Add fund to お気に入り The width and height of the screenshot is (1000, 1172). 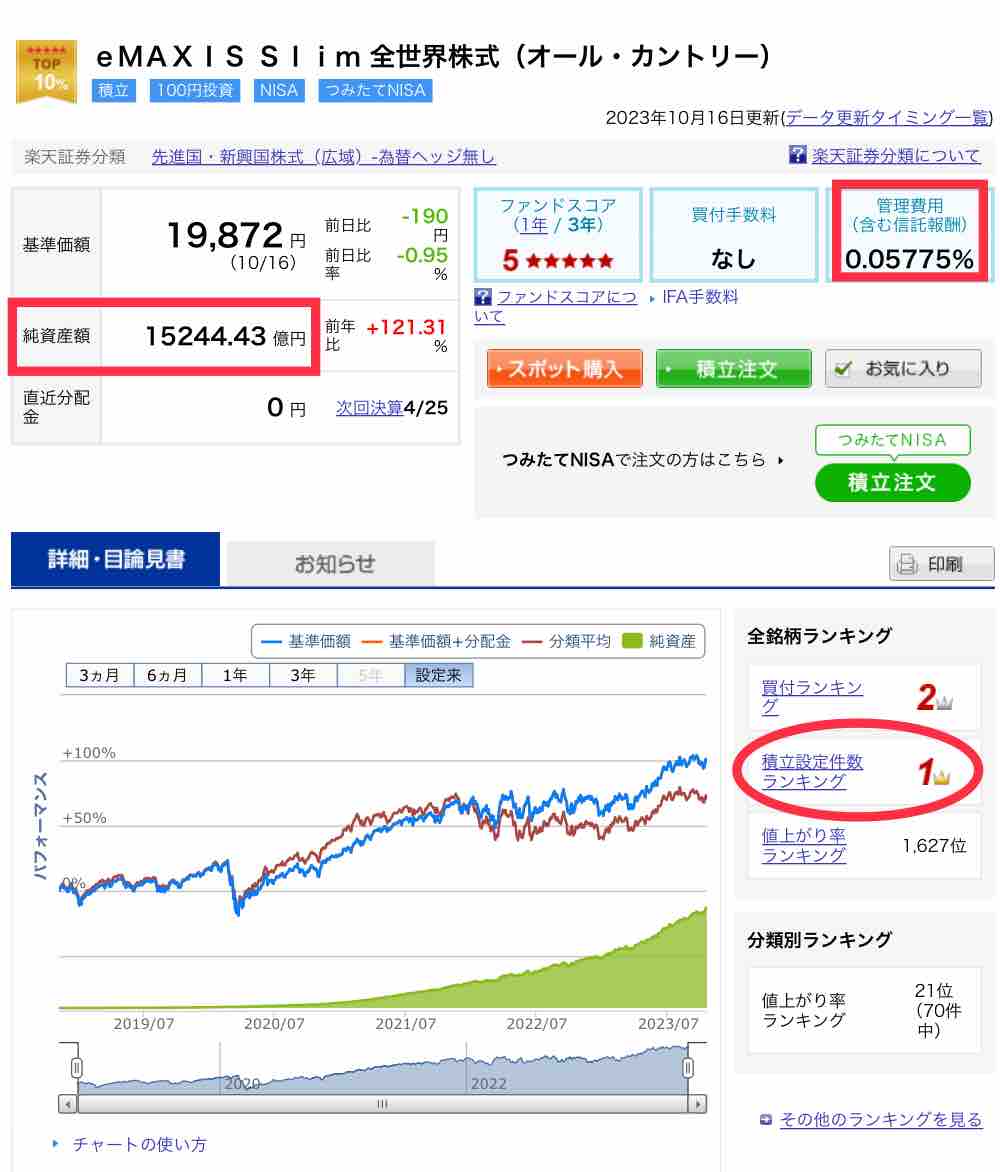point(902,369)
